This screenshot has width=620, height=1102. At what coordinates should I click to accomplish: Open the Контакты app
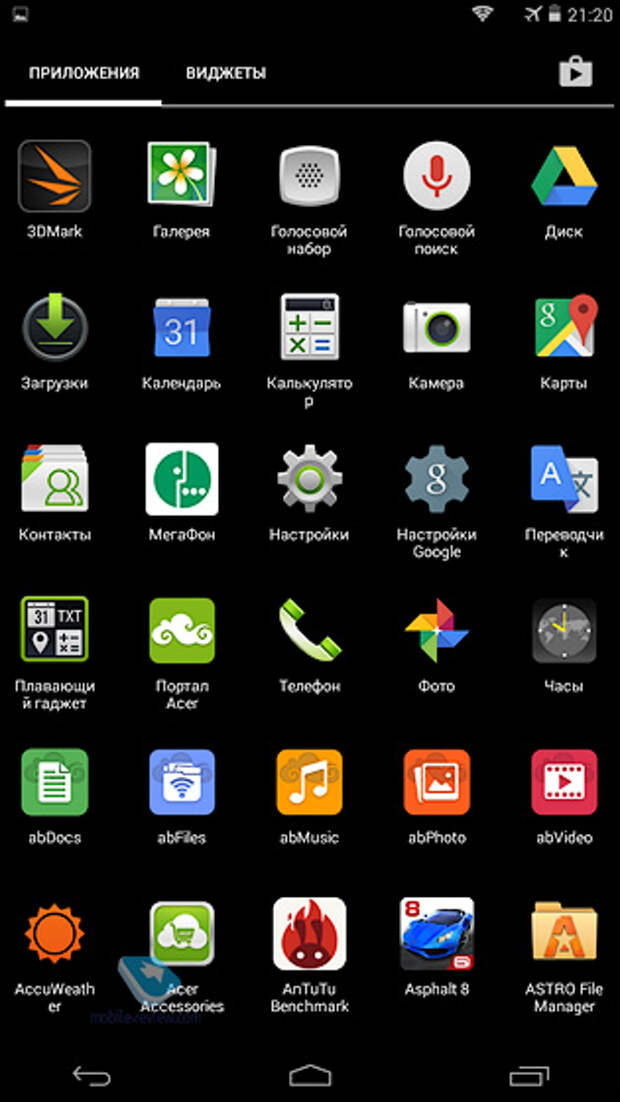tap(55, 479)
